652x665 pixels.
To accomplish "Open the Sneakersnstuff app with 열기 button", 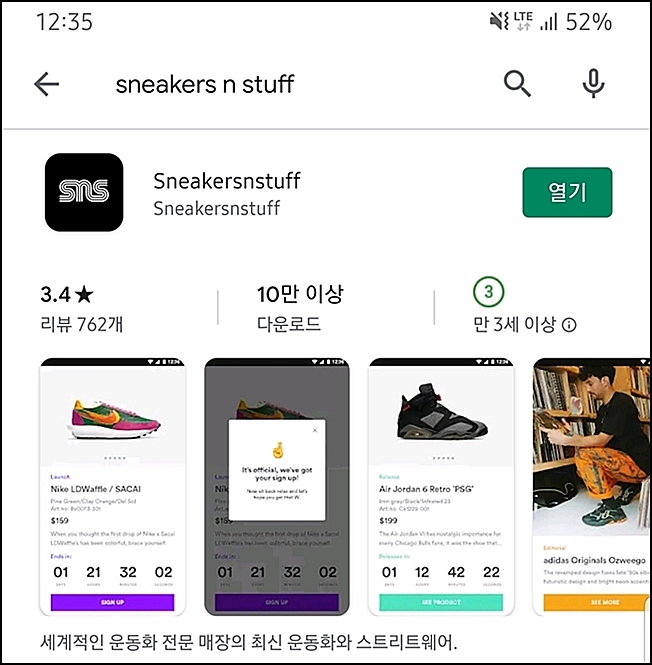I will (567, 193).
